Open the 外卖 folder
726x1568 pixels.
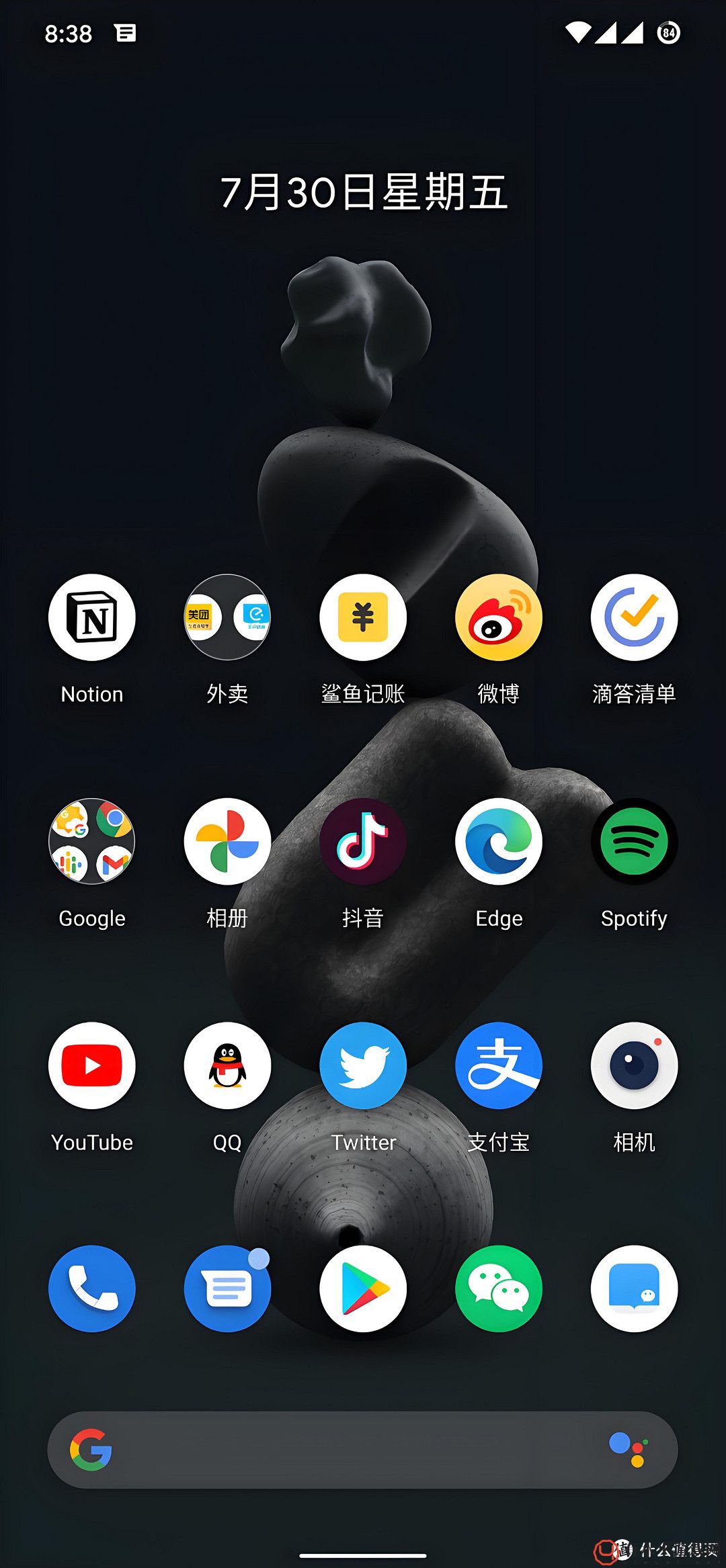pyautogui.click(x=227, y=617)
